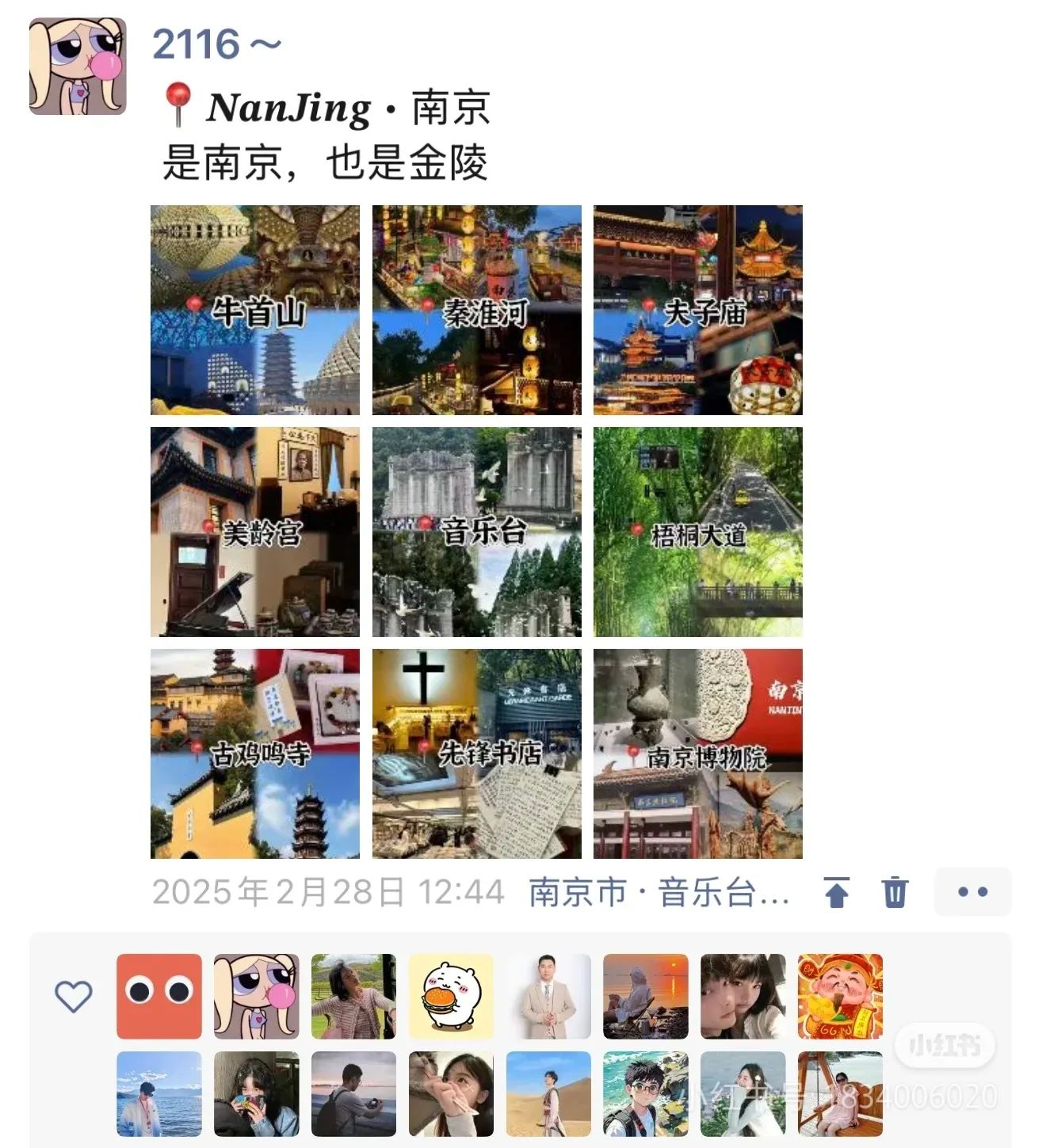Screen dimensions: 1046x1148
Task: Open the red avatar with two eyes
Action: pos(159,996)
